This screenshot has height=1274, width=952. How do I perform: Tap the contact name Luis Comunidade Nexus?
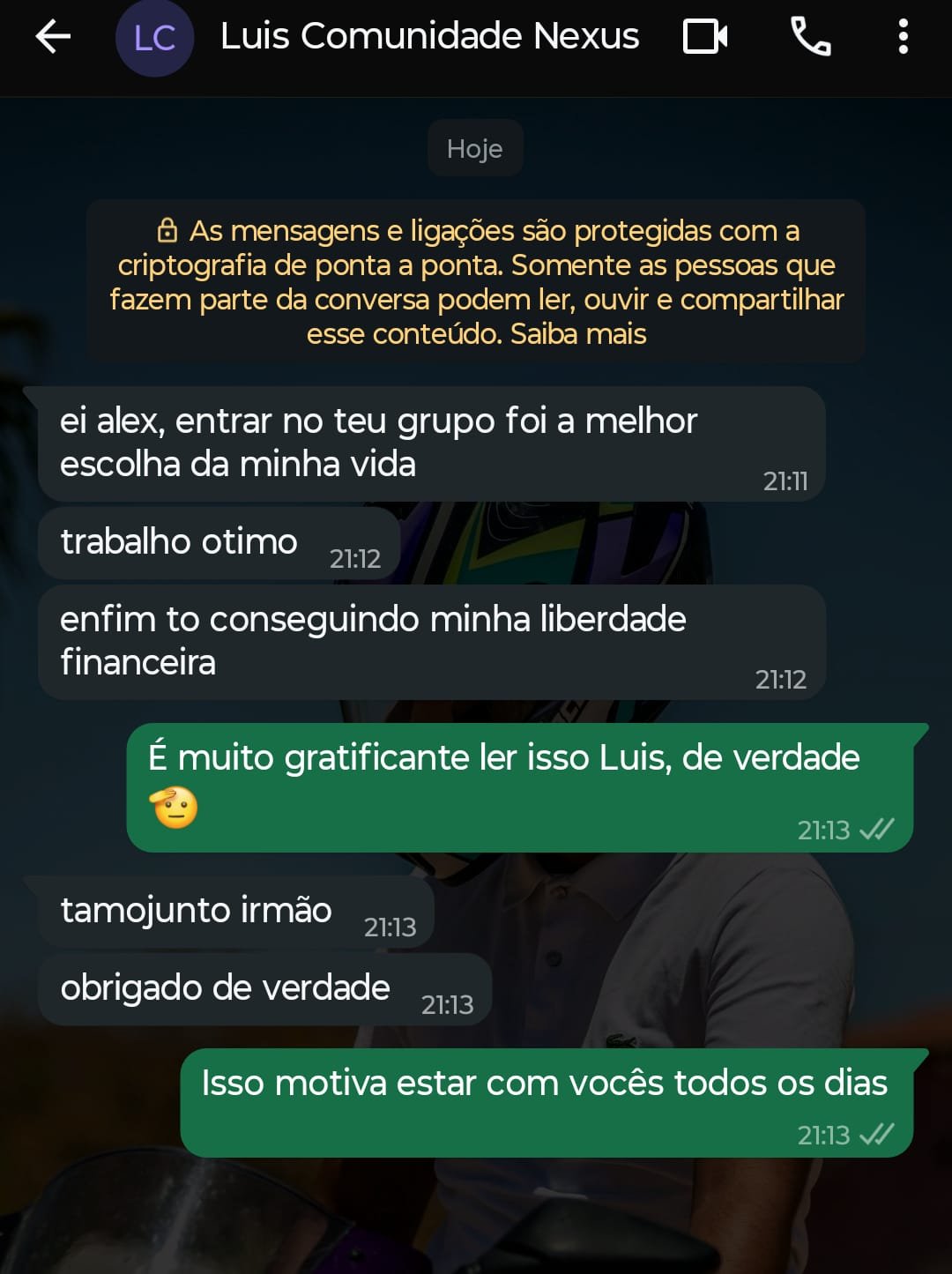pyautogui.click(x=429, y=37)
